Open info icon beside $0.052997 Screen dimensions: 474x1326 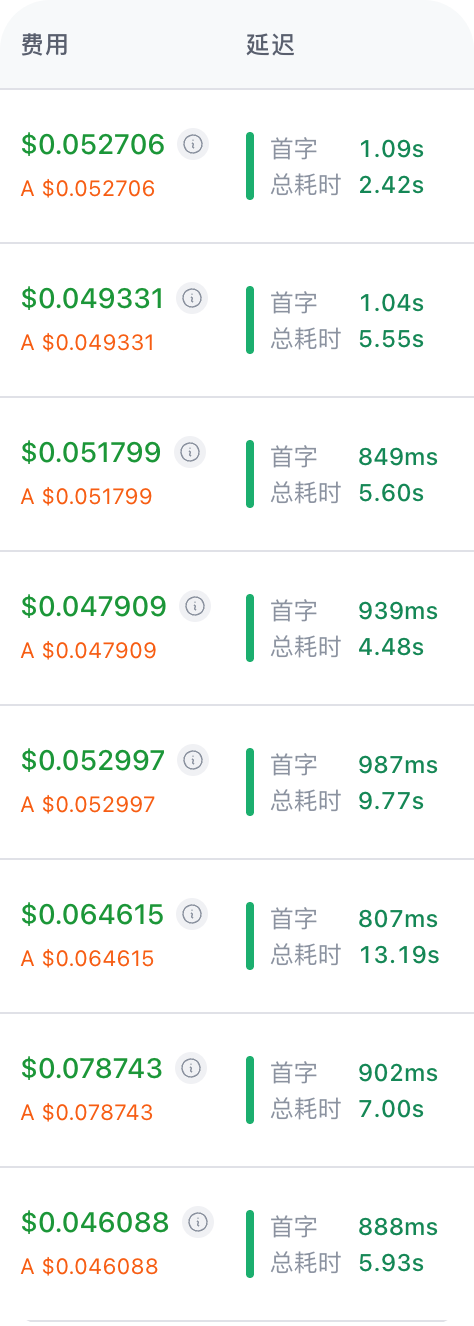[194, 760]
